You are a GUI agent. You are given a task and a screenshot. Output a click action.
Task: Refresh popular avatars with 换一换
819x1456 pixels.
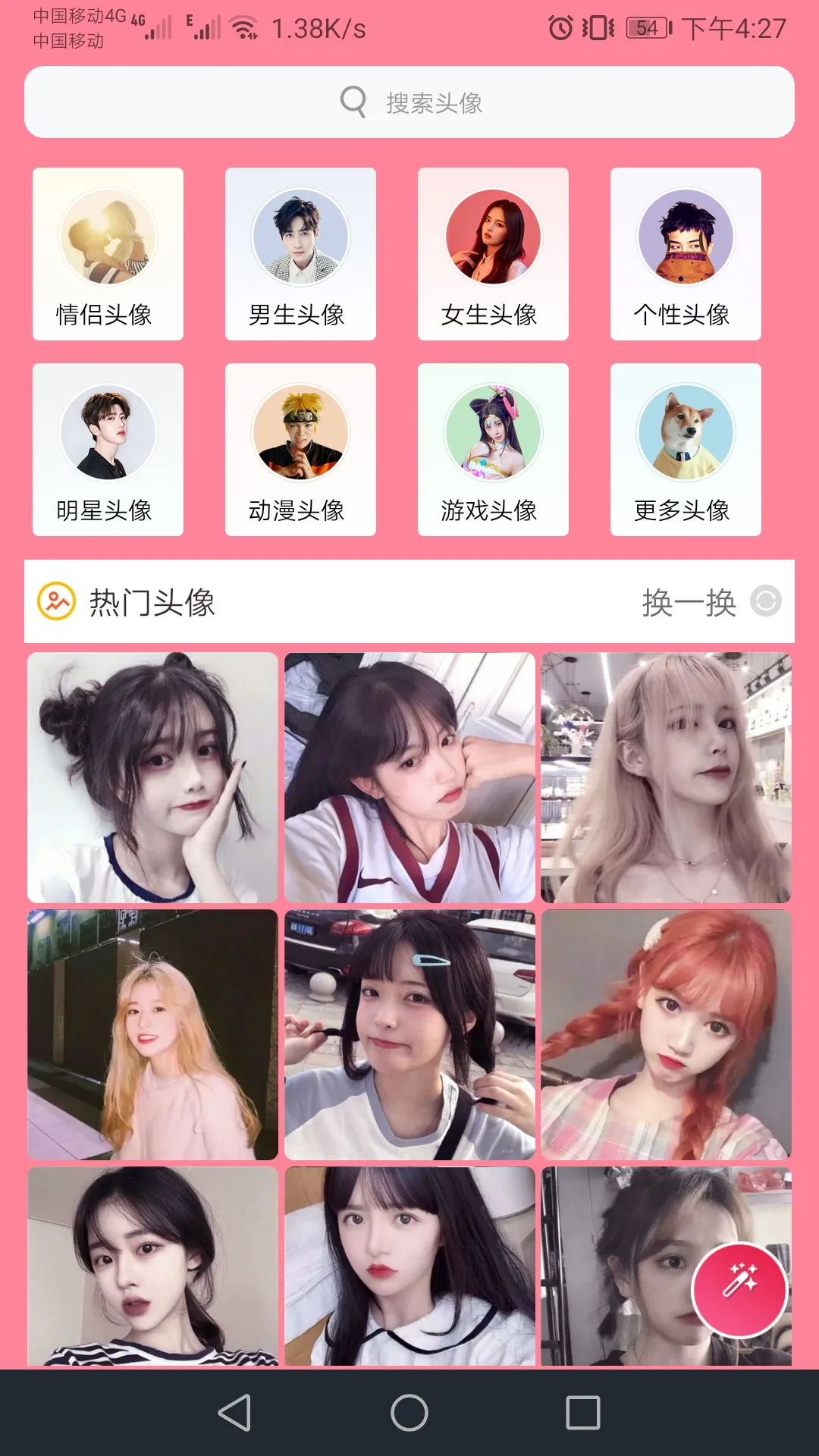coord(710,602)
